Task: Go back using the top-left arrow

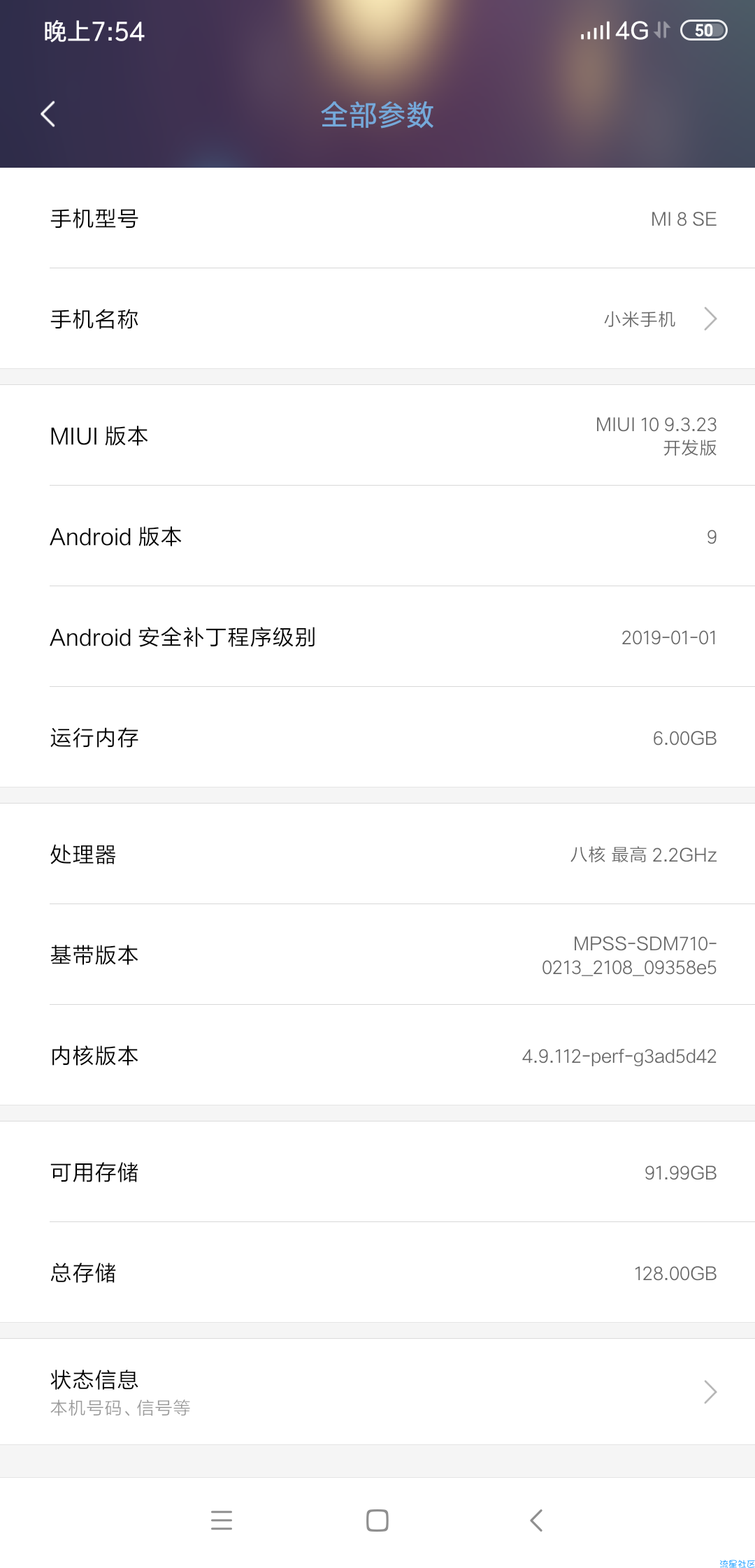Action: [48, 114]
